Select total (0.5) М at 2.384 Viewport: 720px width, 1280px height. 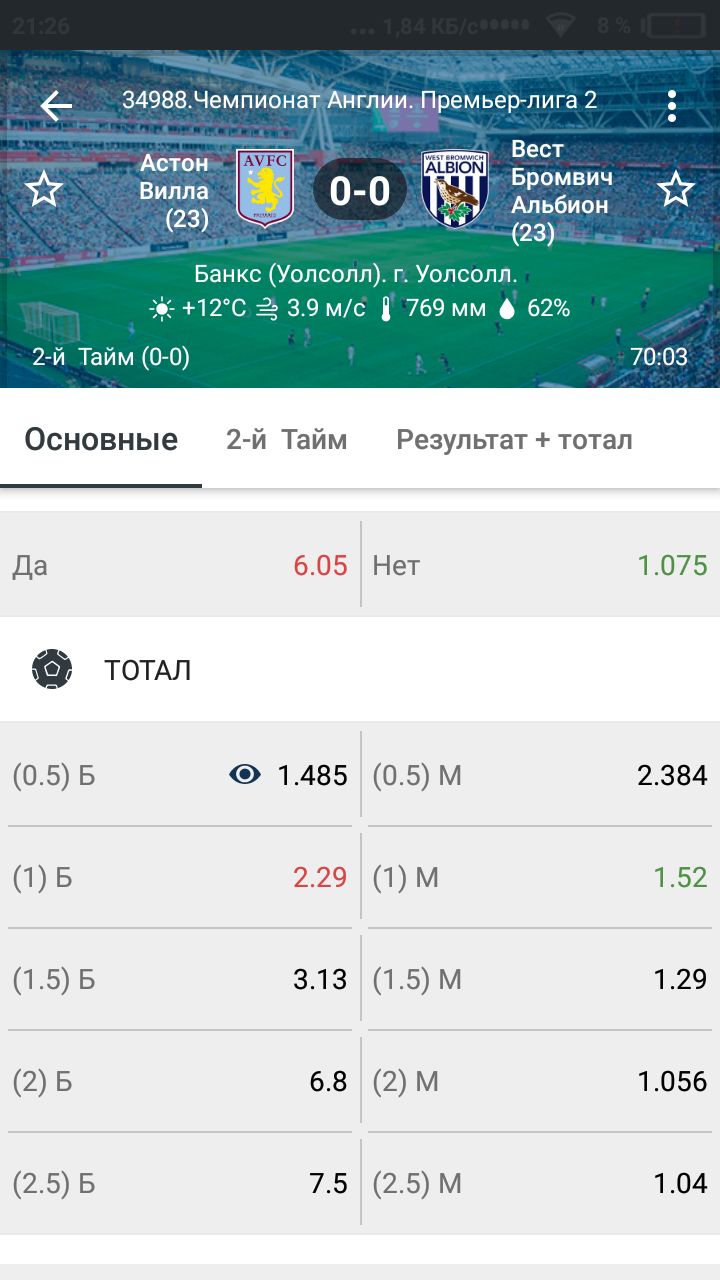coord(541,775)
